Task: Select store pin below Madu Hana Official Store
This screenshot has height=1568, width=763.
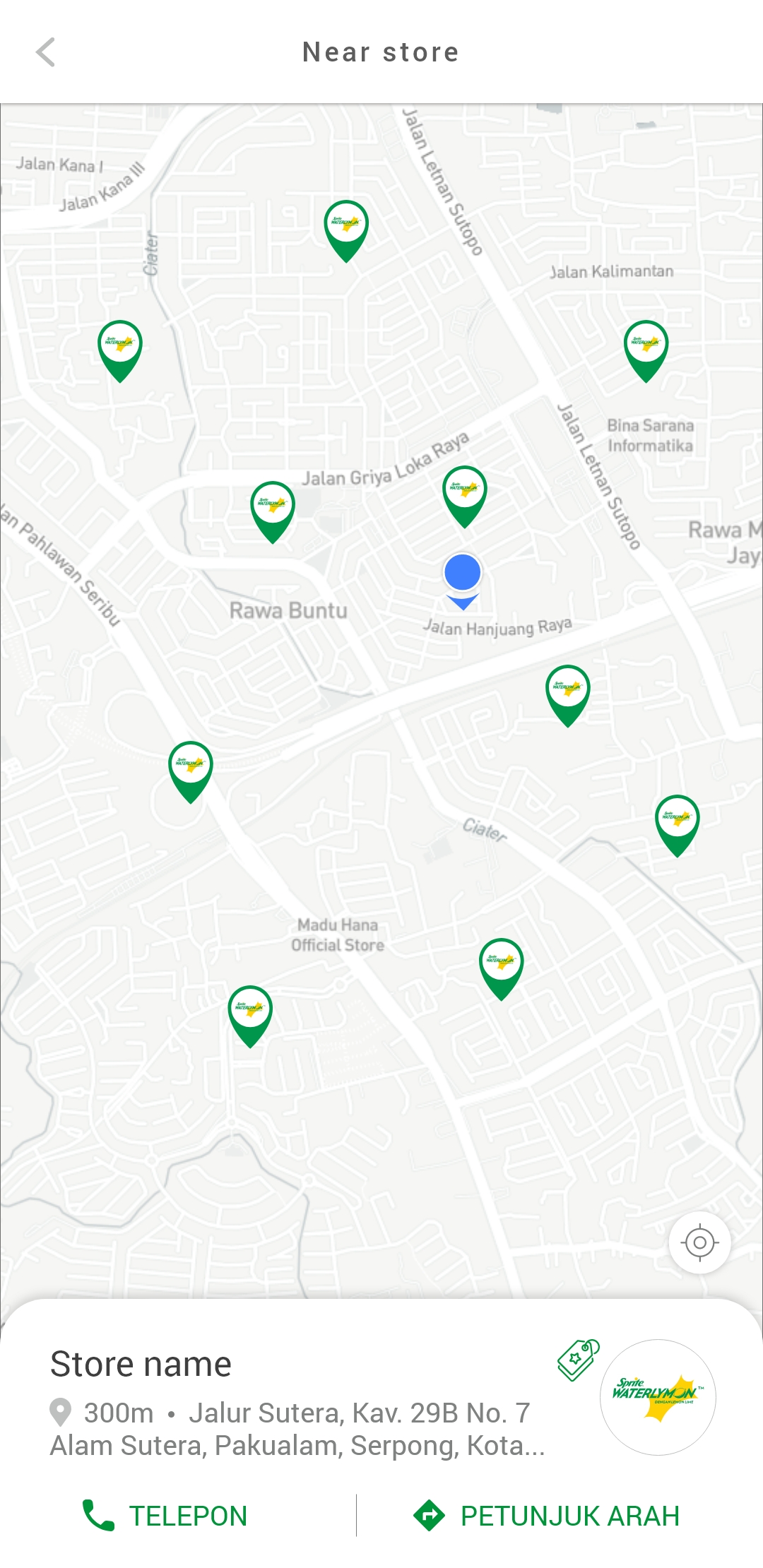Action: click(x=250, y=1016)
